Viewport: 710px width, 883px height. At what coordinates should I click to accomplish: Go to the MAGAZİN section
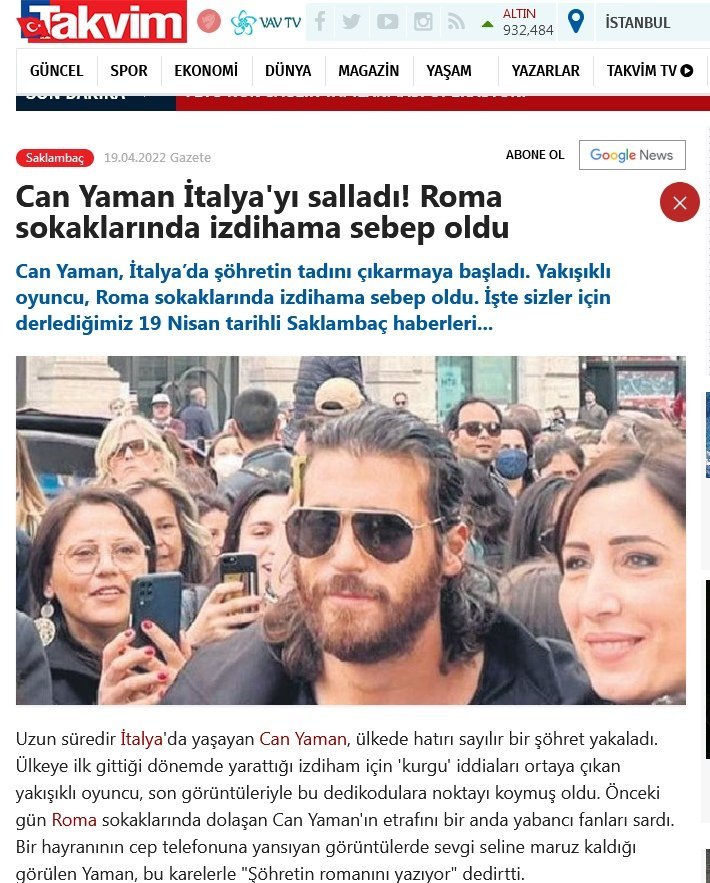pos(368,70)
